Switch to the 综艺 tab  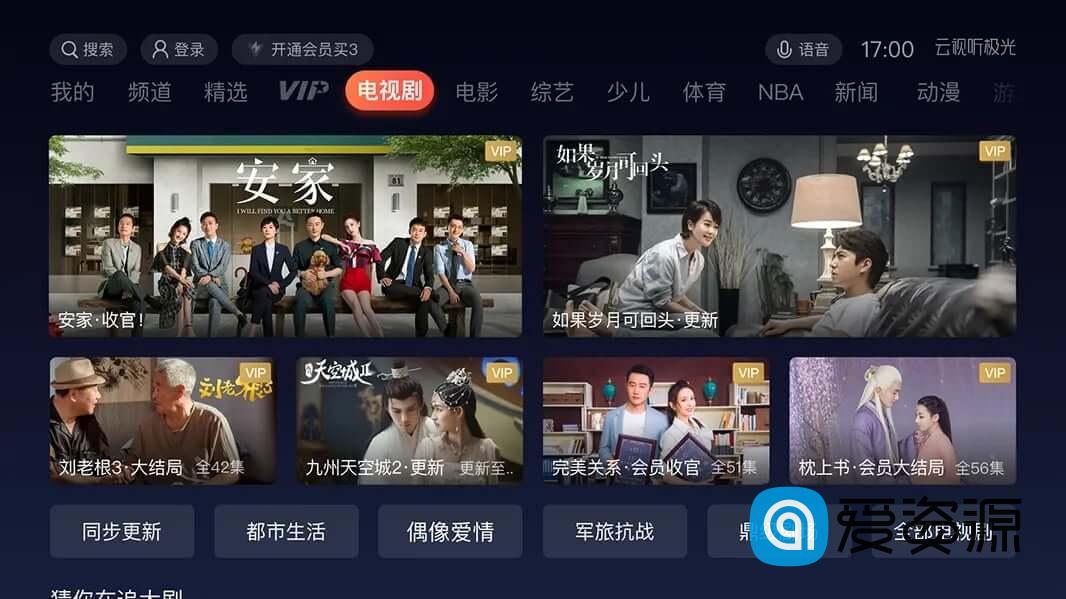pos(552,92)
